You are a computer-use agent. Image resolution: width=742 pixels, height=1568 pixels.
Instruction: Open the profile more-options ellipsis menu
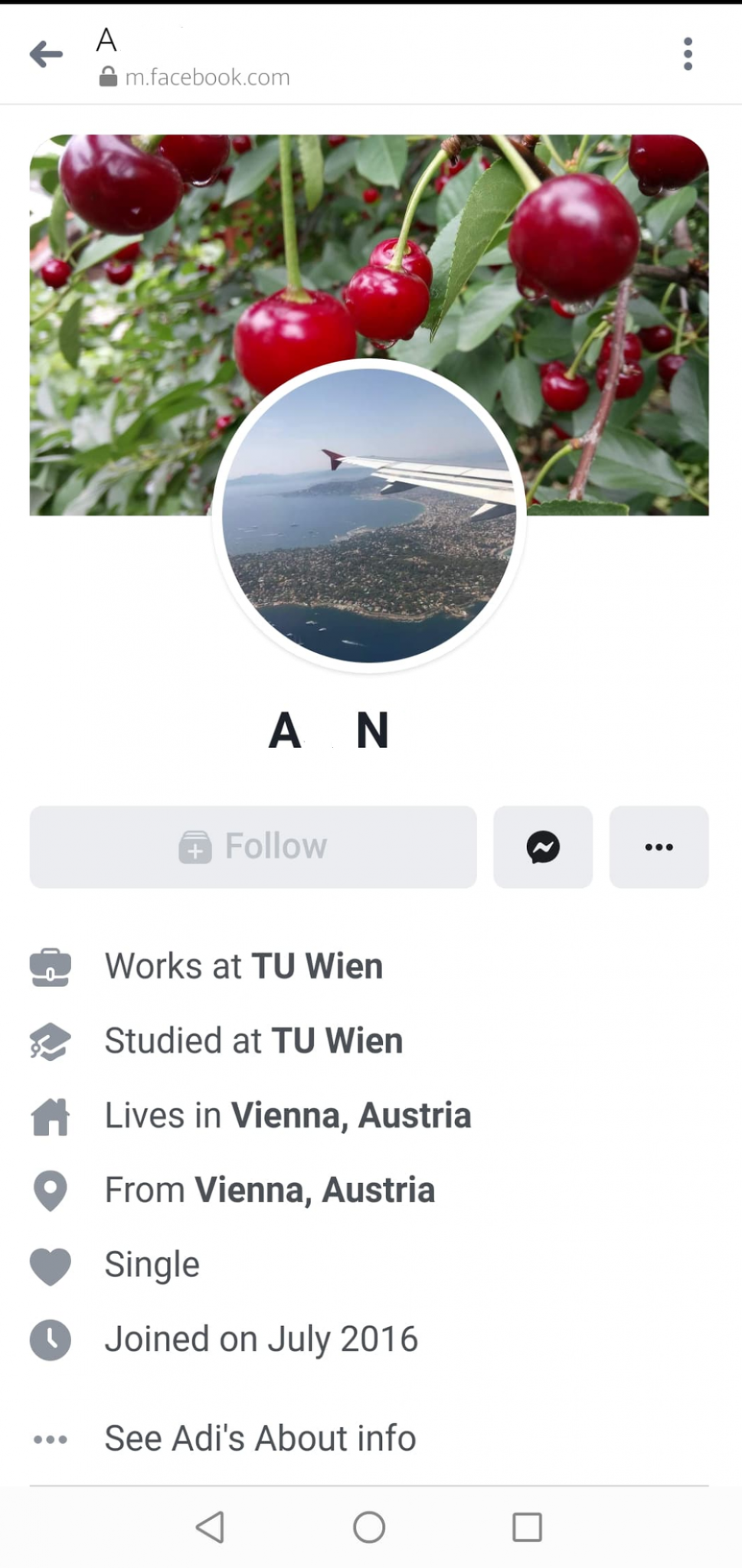click(659, 847)
